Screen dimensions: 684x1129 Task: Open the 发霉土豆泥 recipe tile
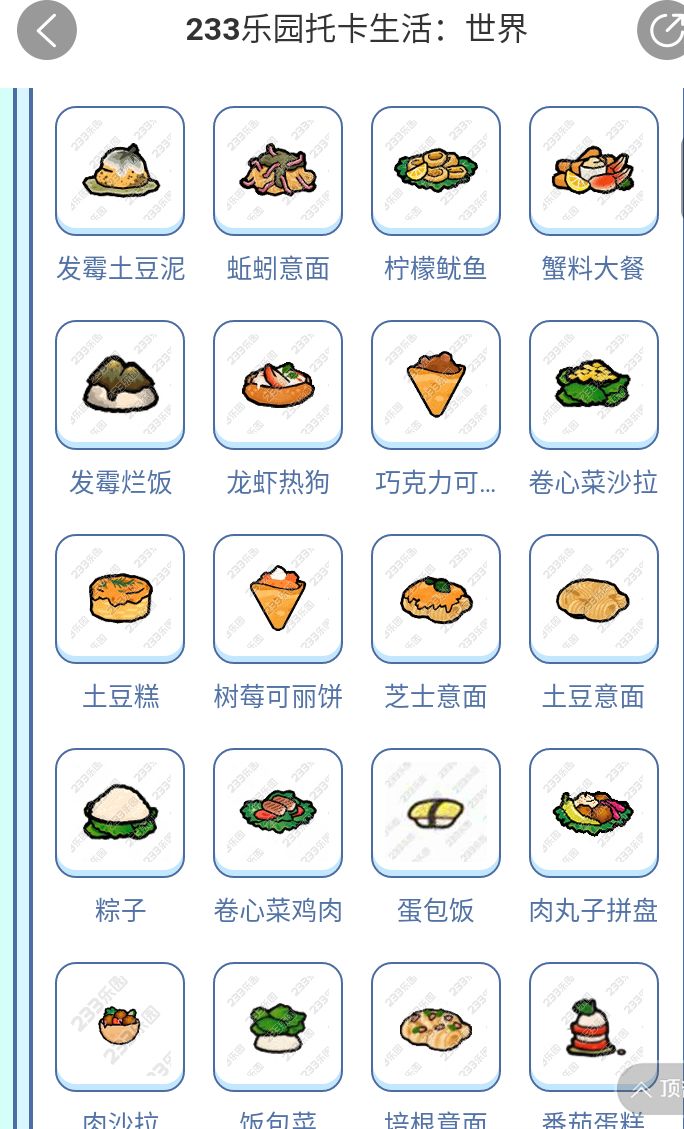[120, 169]
